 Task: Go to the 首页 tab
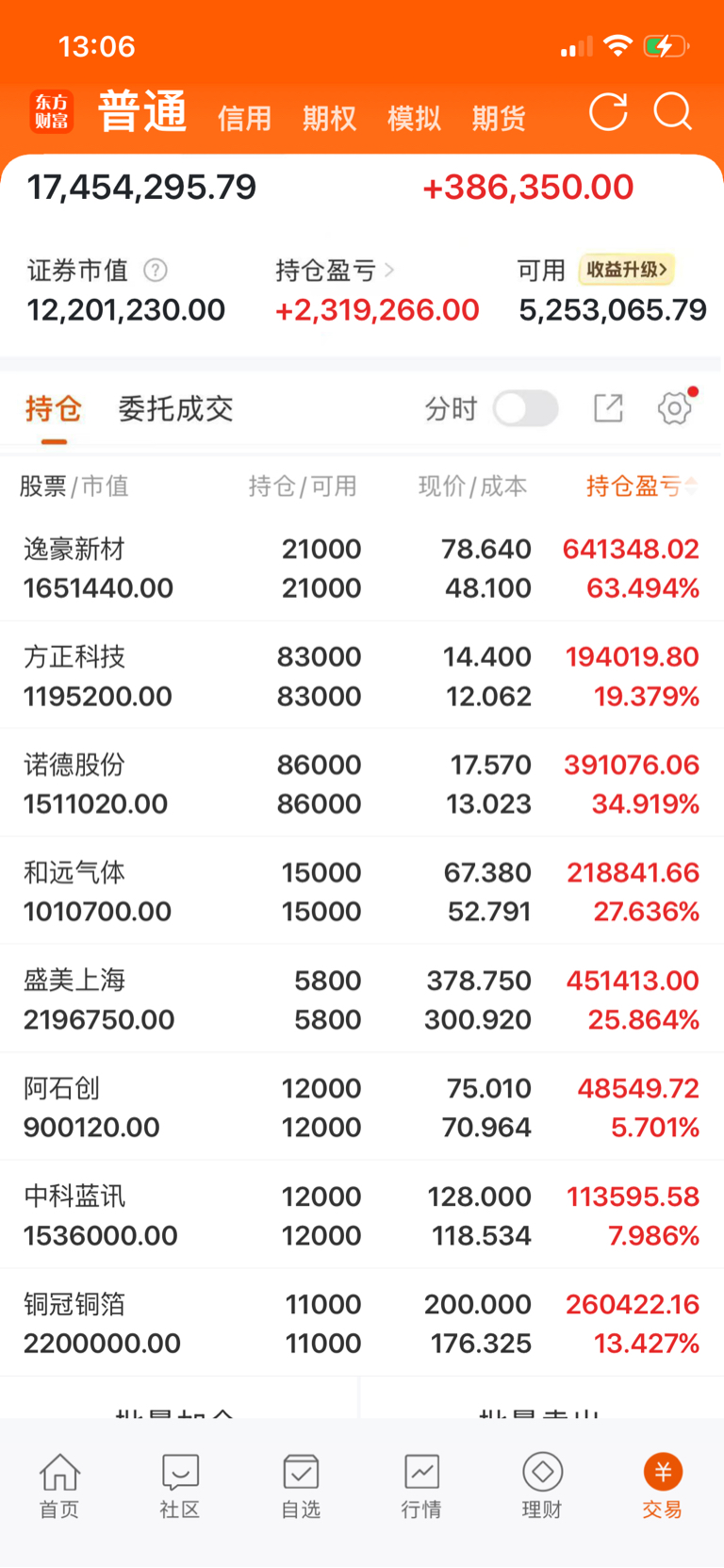[59, 1486]
